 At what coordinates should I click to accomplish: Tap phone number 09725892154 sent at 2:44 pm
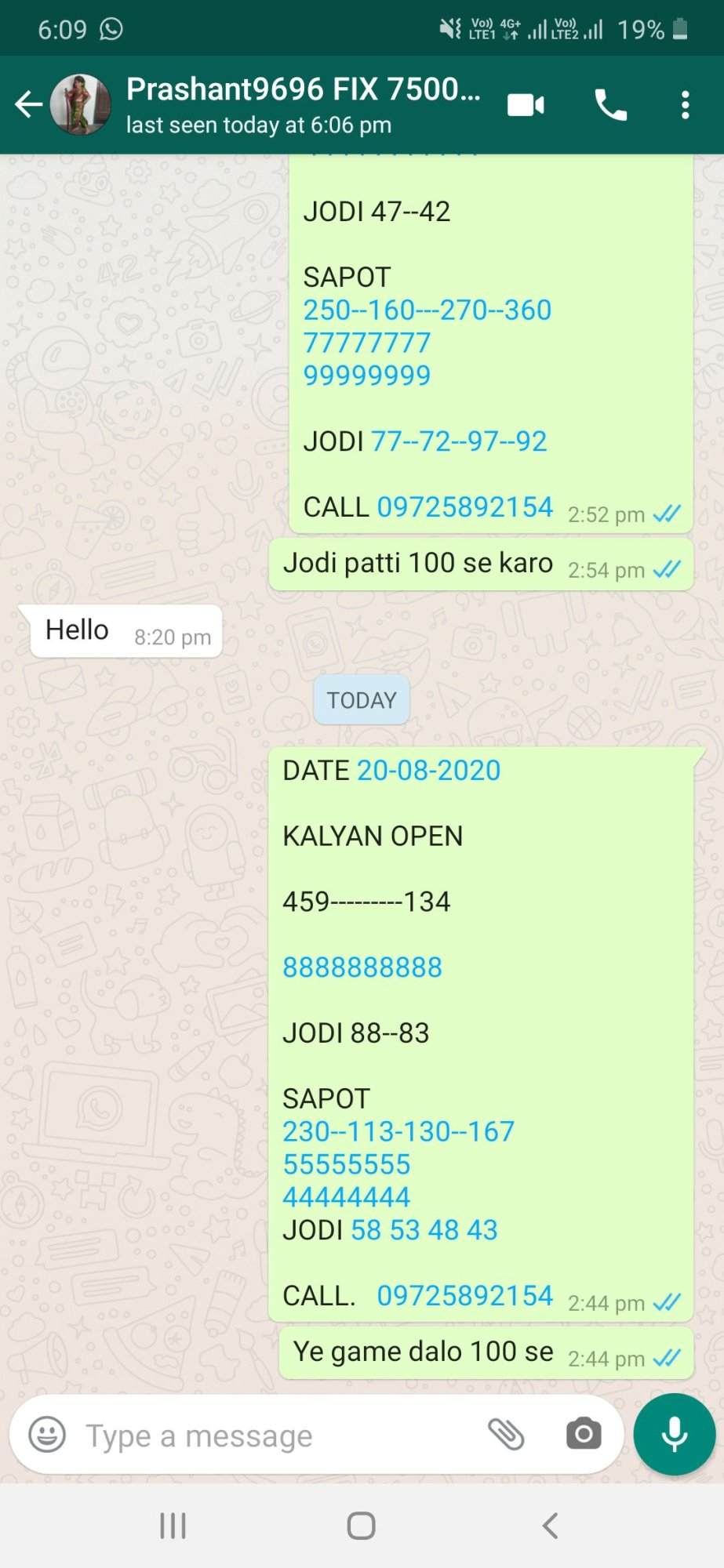pos(465,1296)
